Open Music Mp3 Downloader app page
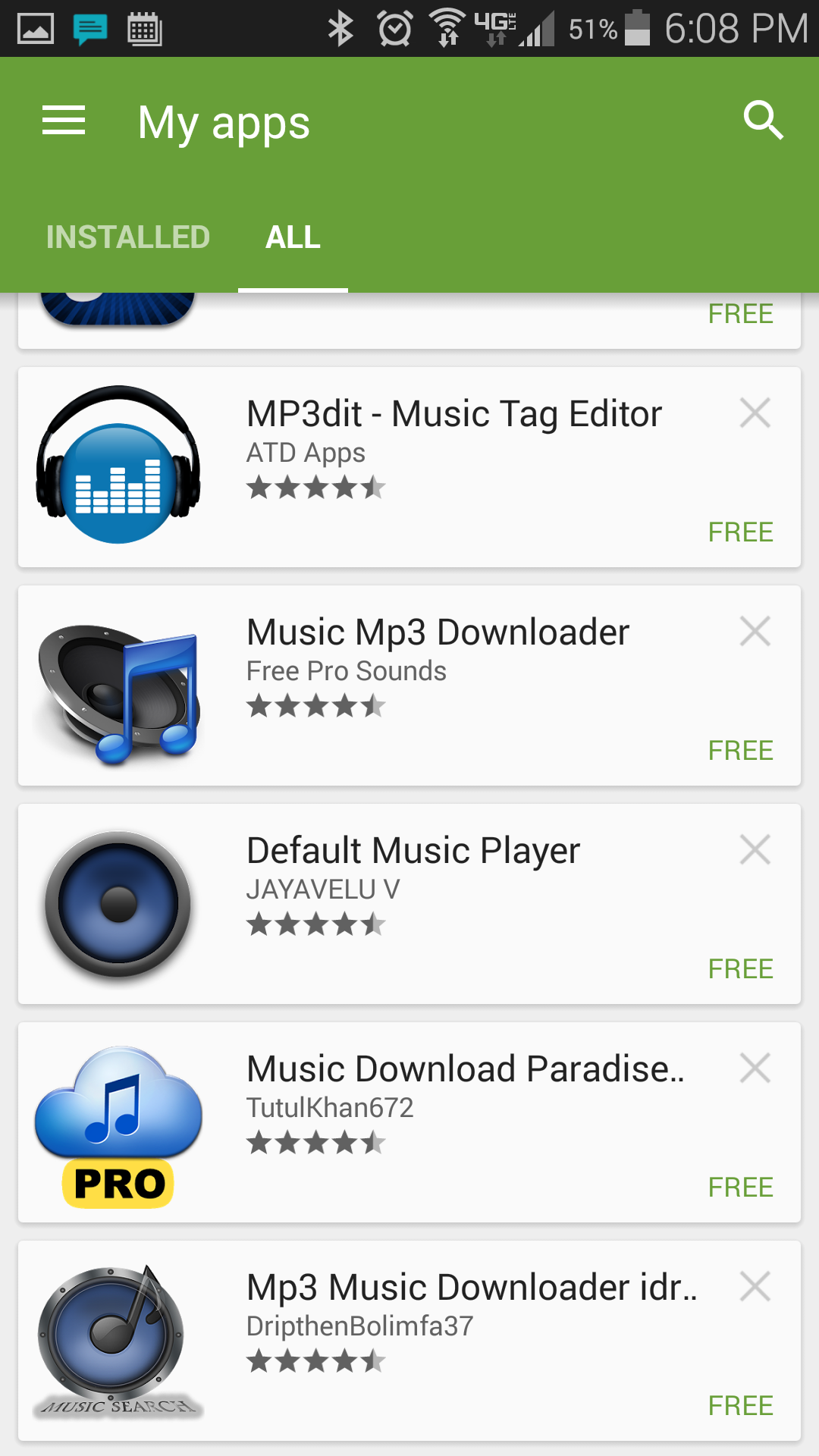819x1456 pixels. (409, 686)
